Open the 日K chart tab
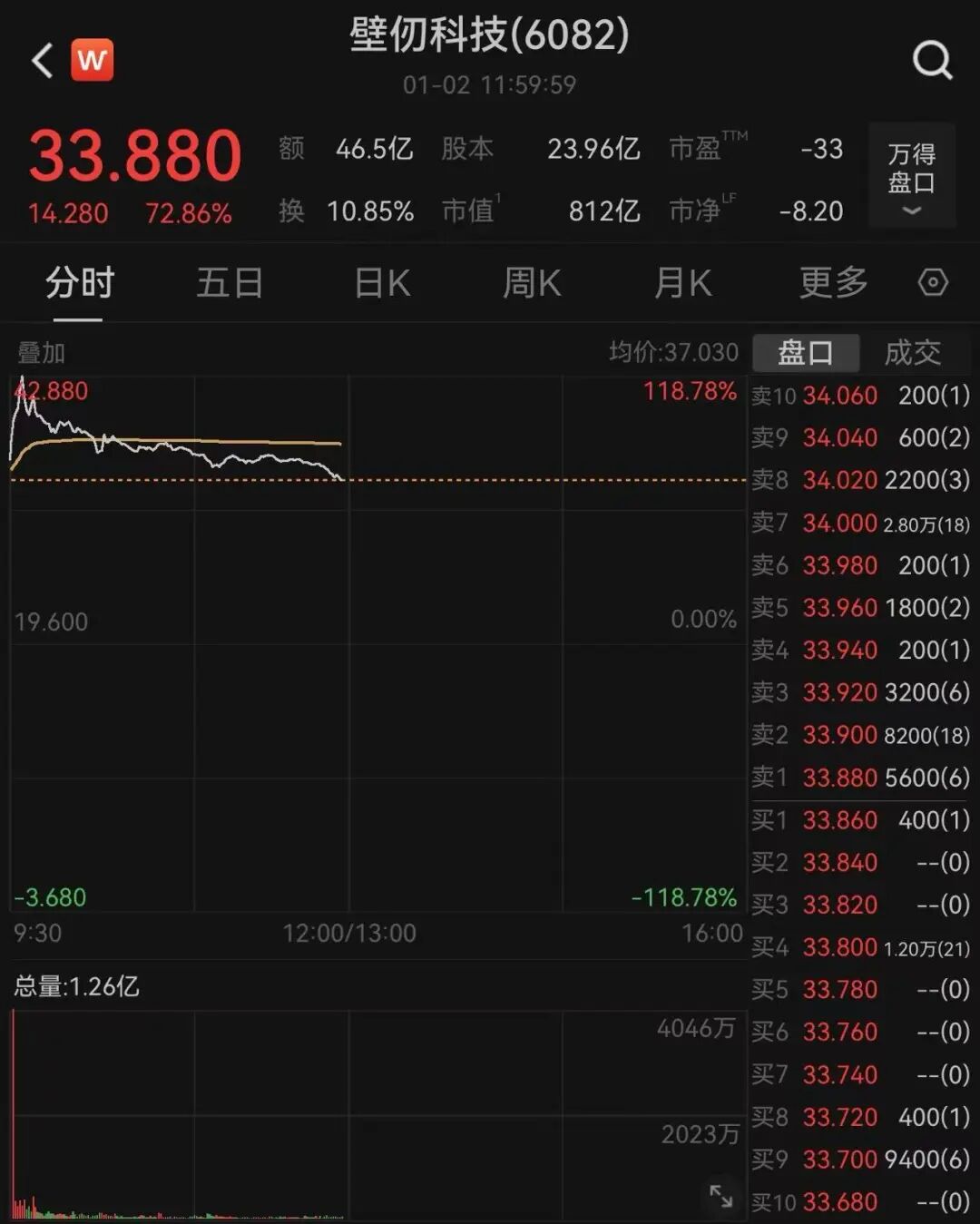 pos(382,283)
